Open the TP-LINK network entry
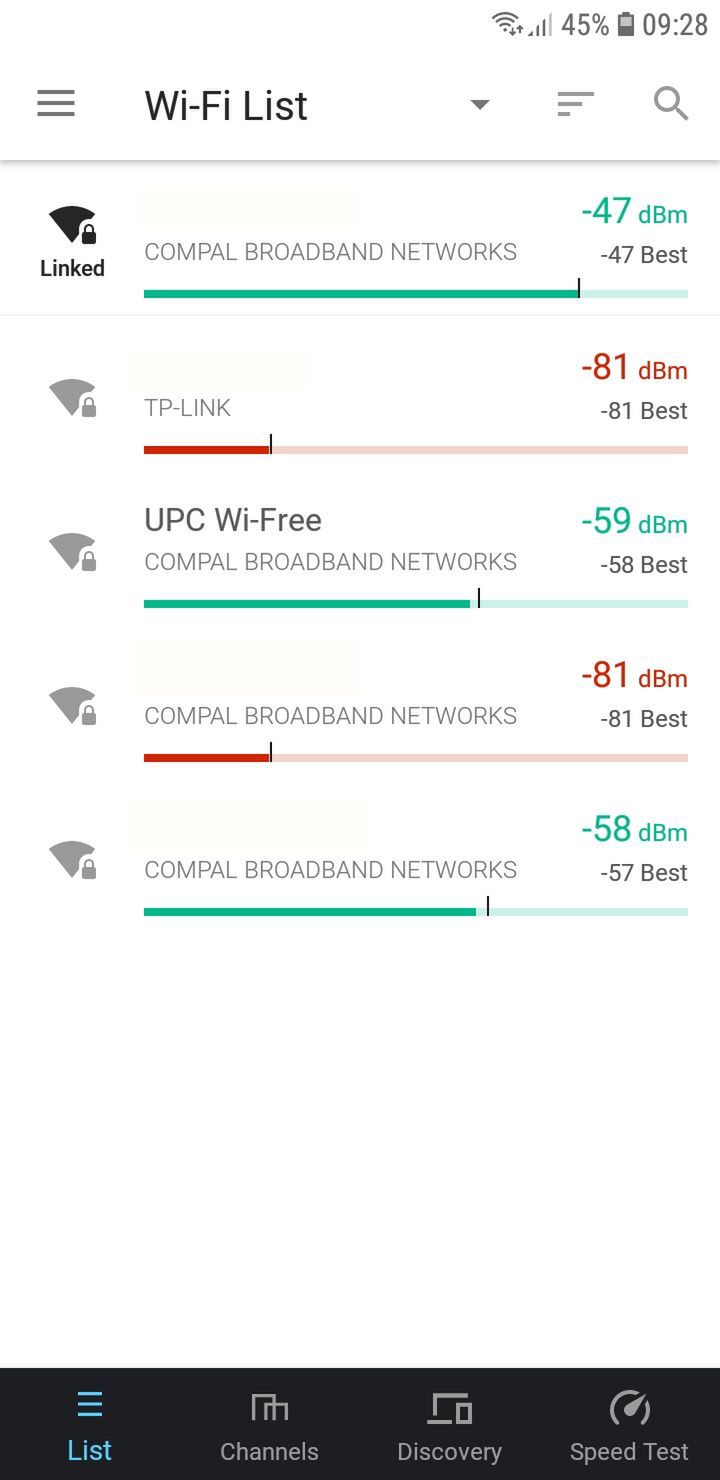Viewport: 720px width, 1480px height. (x=360, y=393)
